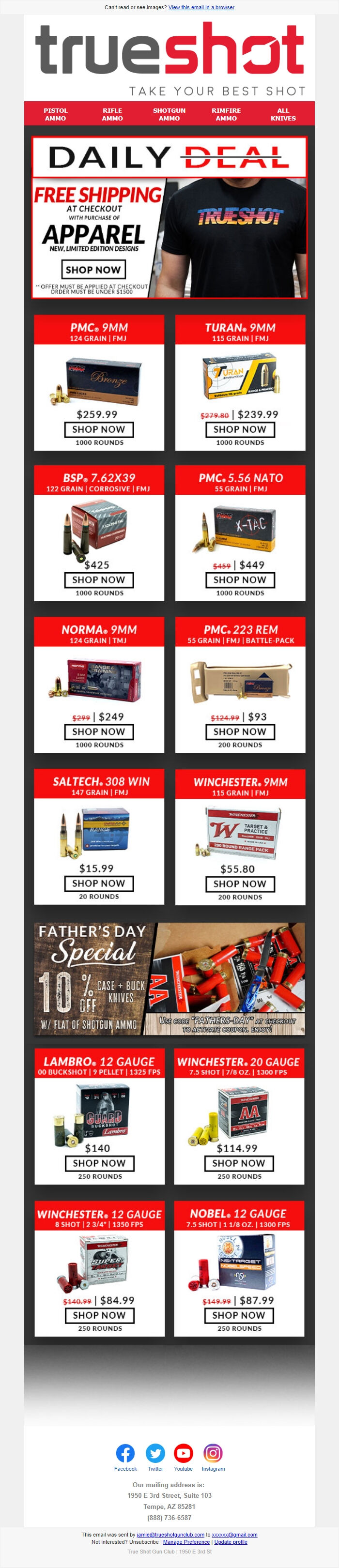Shop the Norma 9MM 124 grain TMJ
This screenshot has height=1568, width=339.
[x=99, y=731]
